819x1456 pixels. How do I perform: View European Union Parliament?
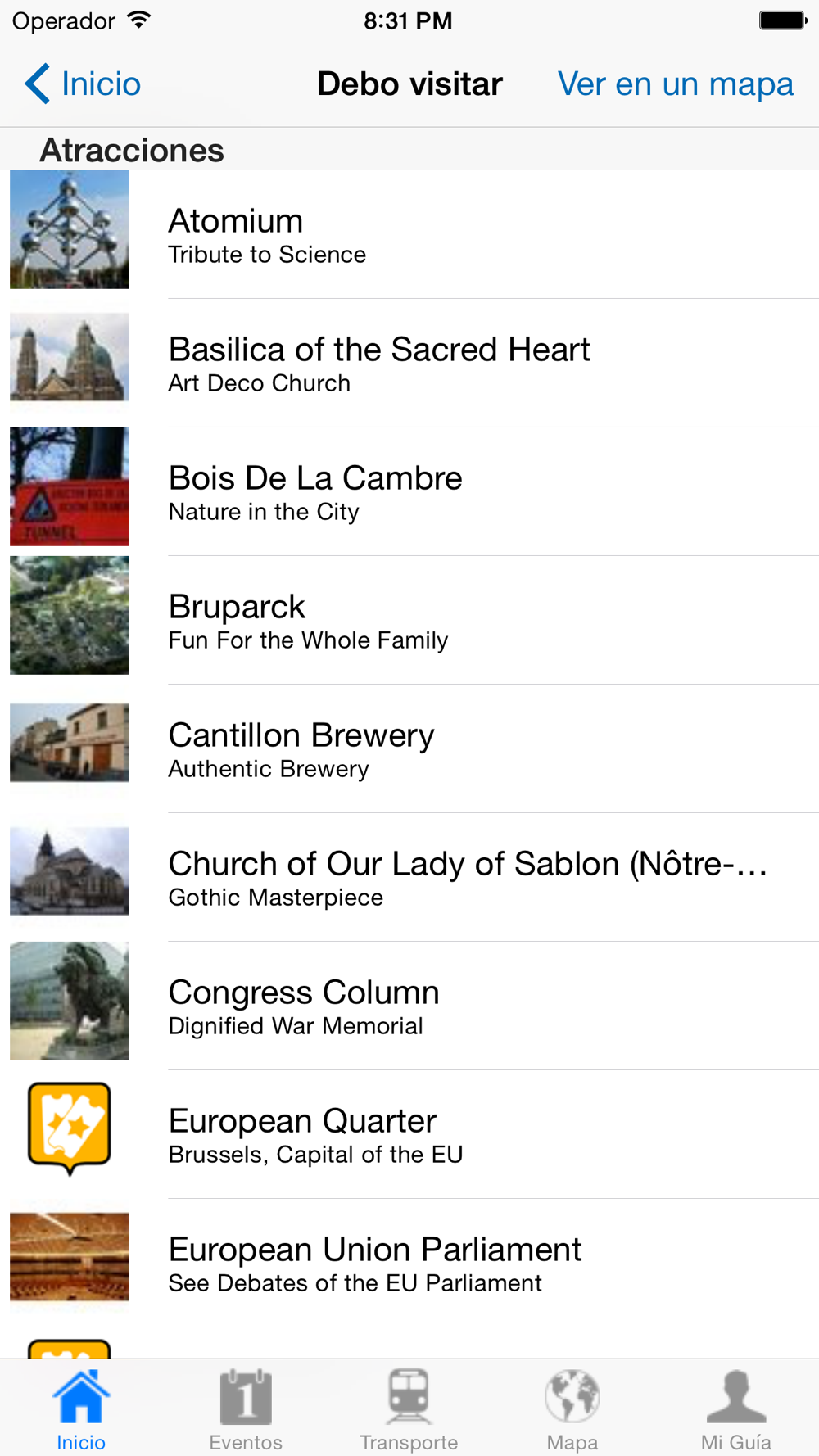[409, 1264]
